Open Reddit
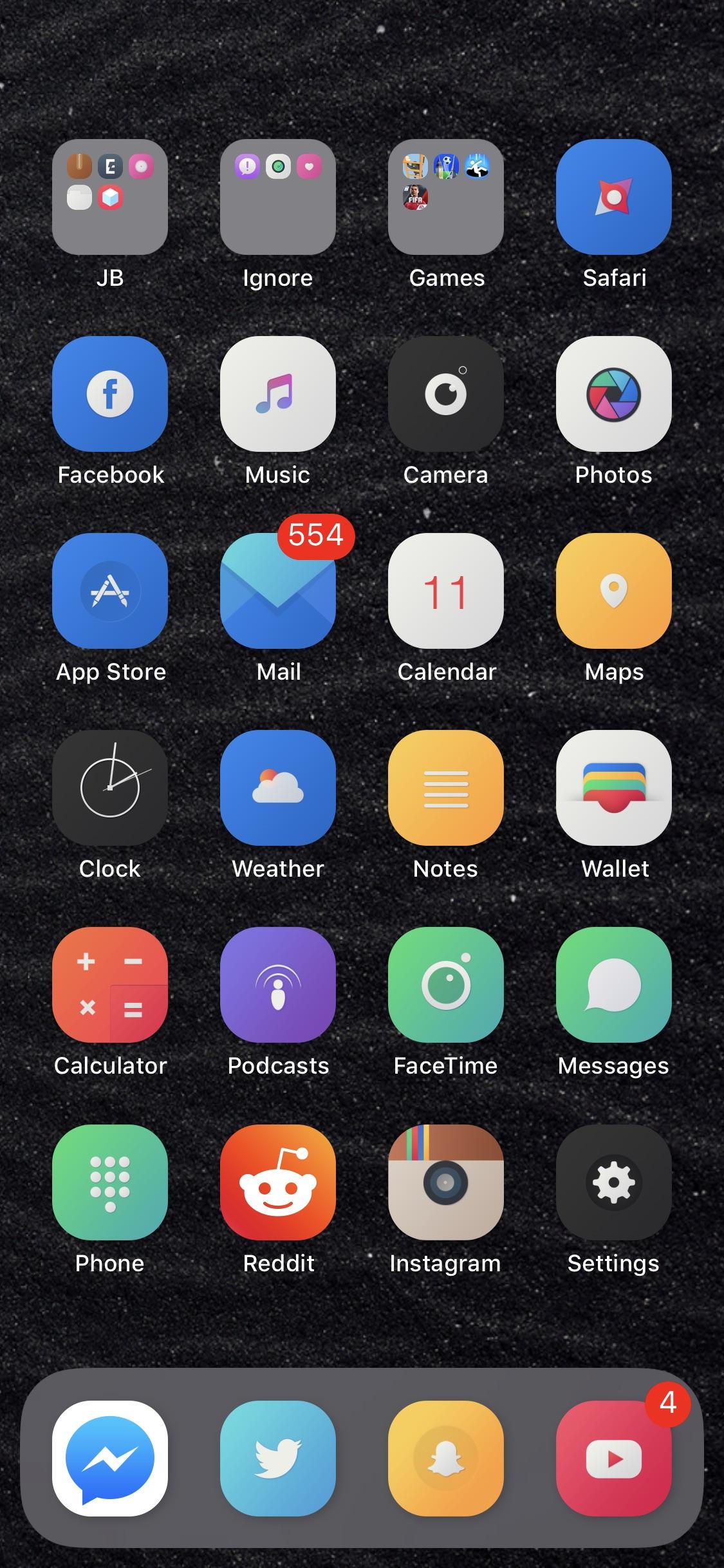This screenshot has height=1568, width=724. pyautogui.click(x=278, y=1182)
